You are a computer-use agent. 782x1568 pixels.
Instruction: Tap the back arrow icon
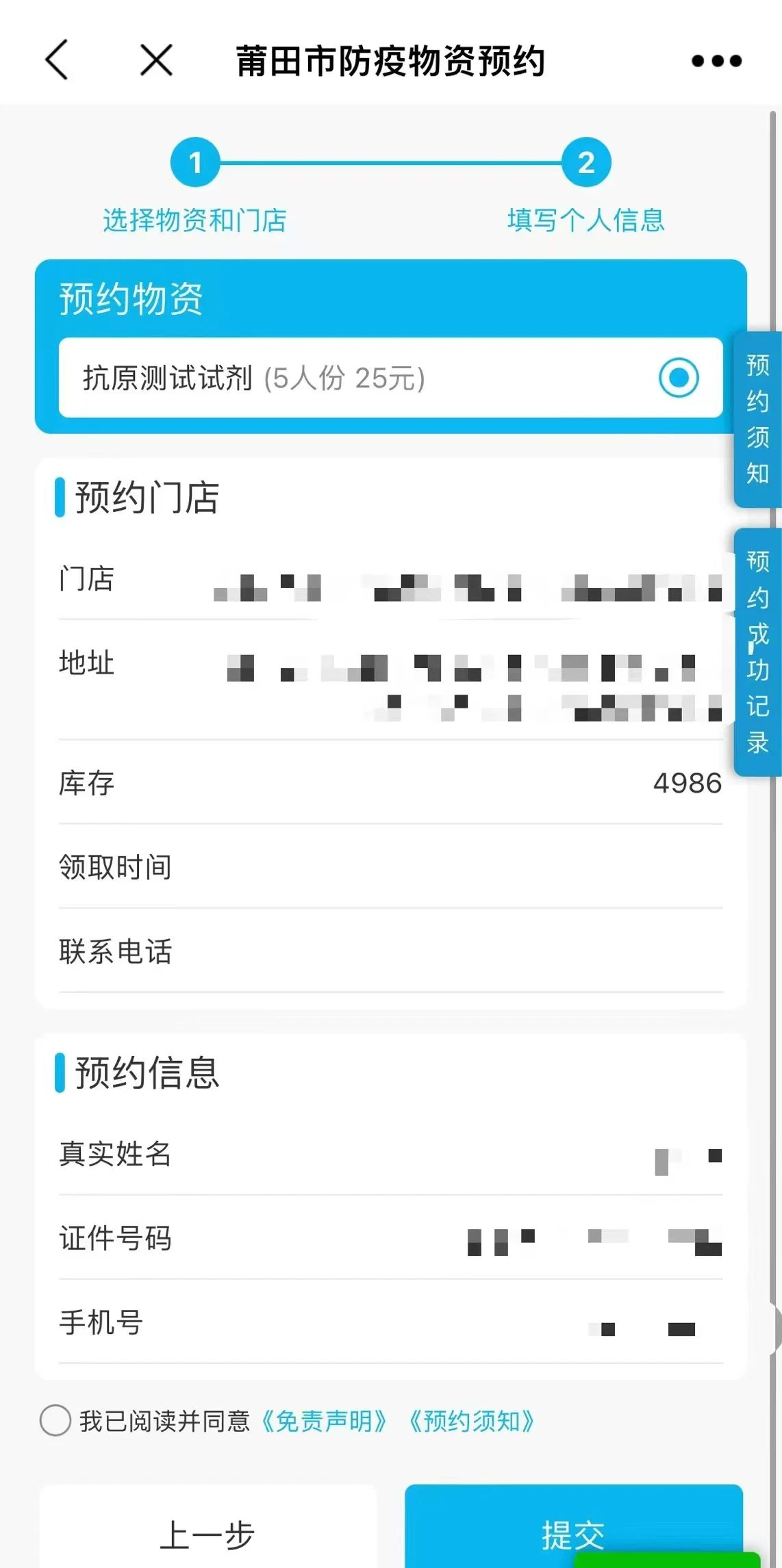[57, 60]
